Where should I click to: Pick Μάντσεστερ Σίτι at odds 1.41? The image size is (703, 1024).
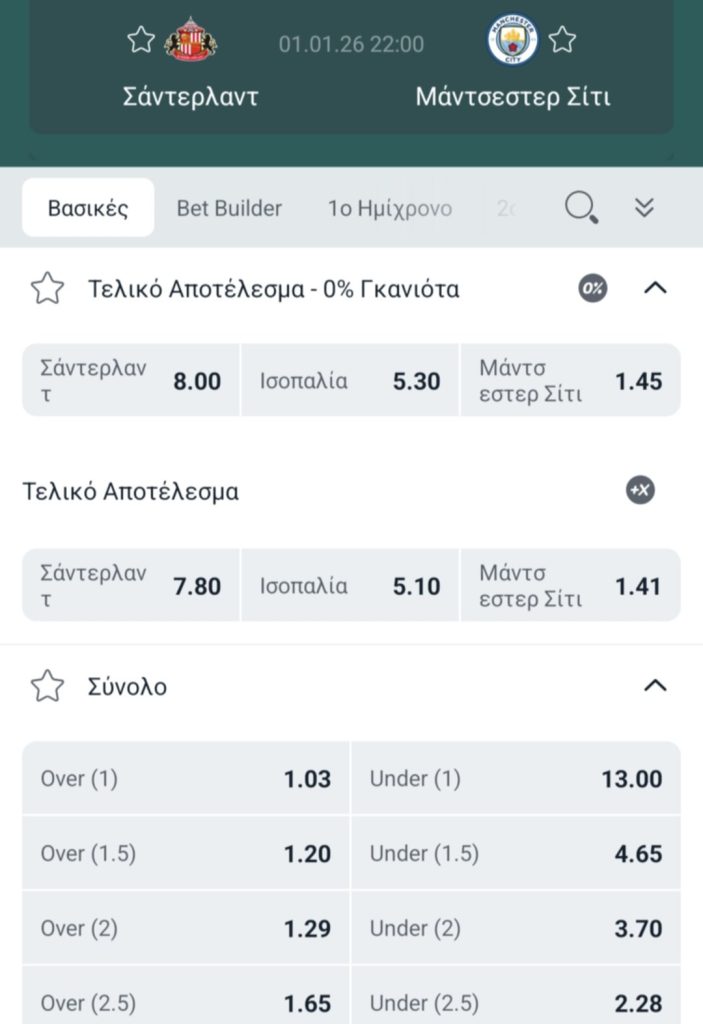(x=570, y=585)
